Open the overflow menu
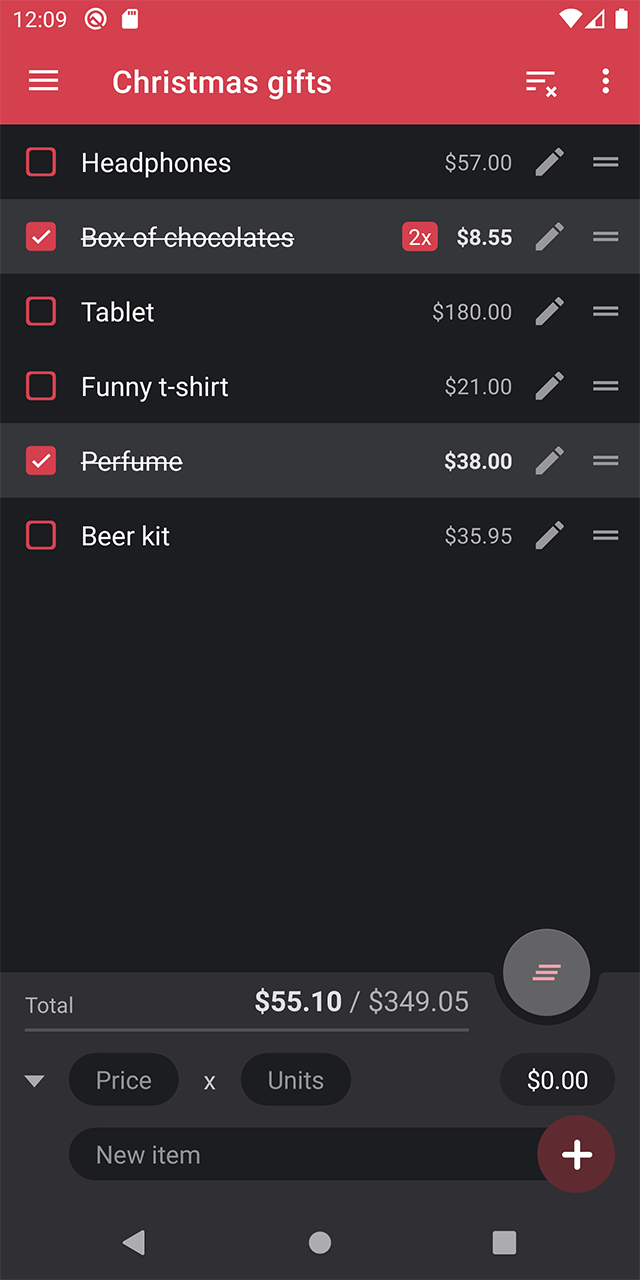Viewport: 640px width, 1280px height. (605, 82)
